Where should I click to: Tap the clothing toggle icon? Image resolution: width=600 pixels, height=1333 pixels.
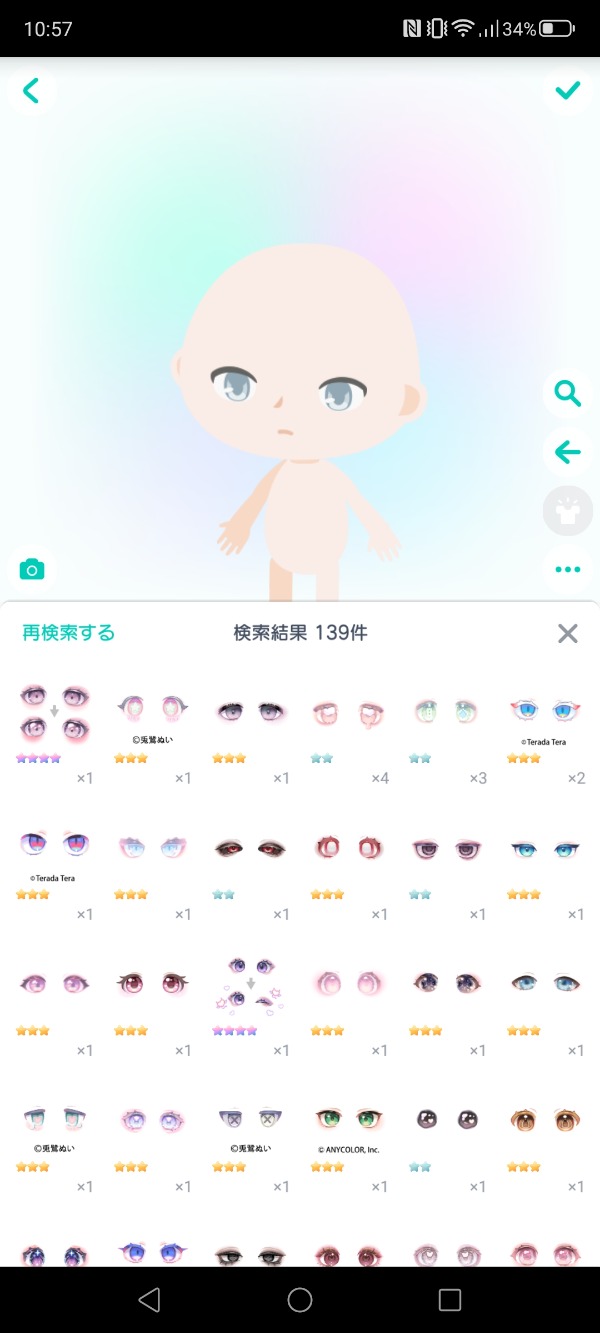click(568, 511)
